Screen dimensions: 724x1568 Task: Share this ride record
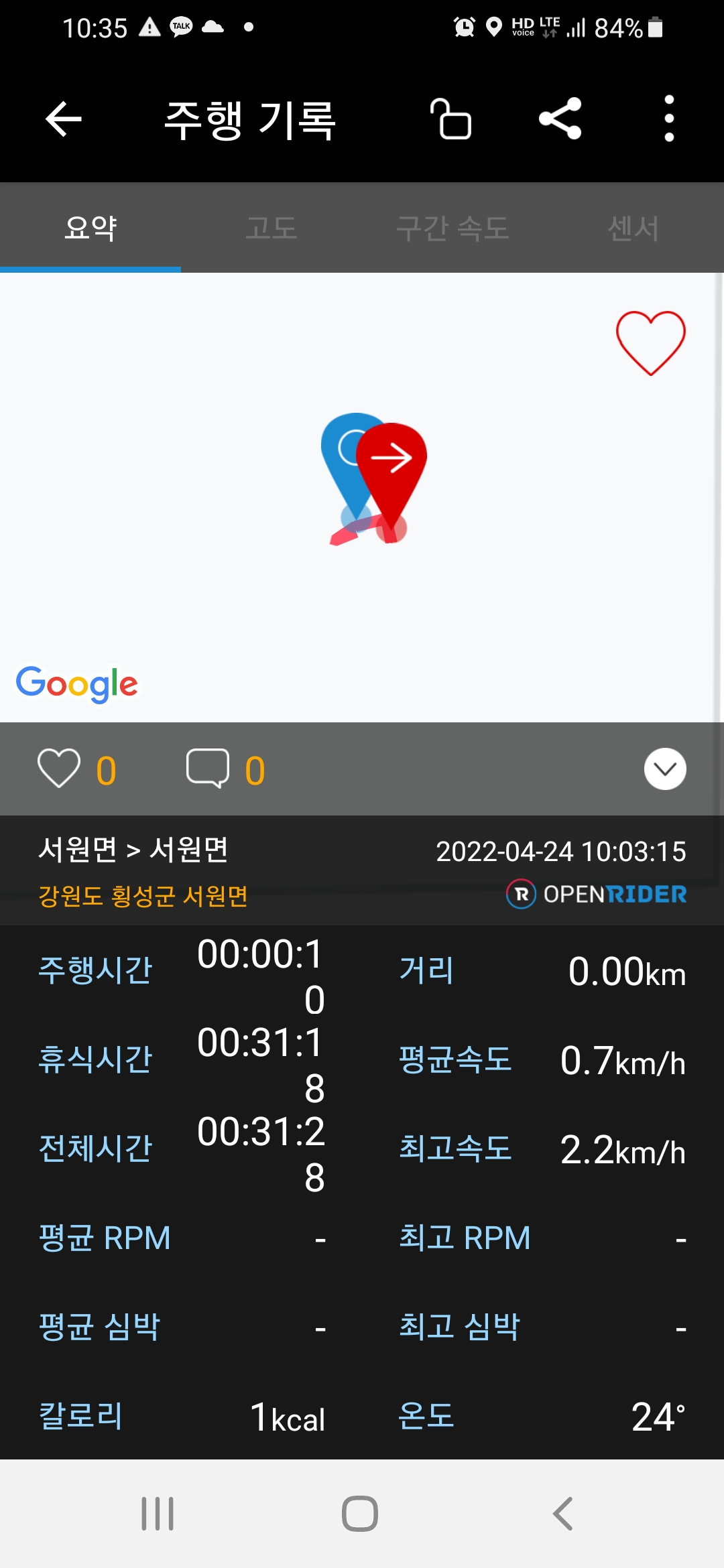pyautogui.click(x=560, y=119)
